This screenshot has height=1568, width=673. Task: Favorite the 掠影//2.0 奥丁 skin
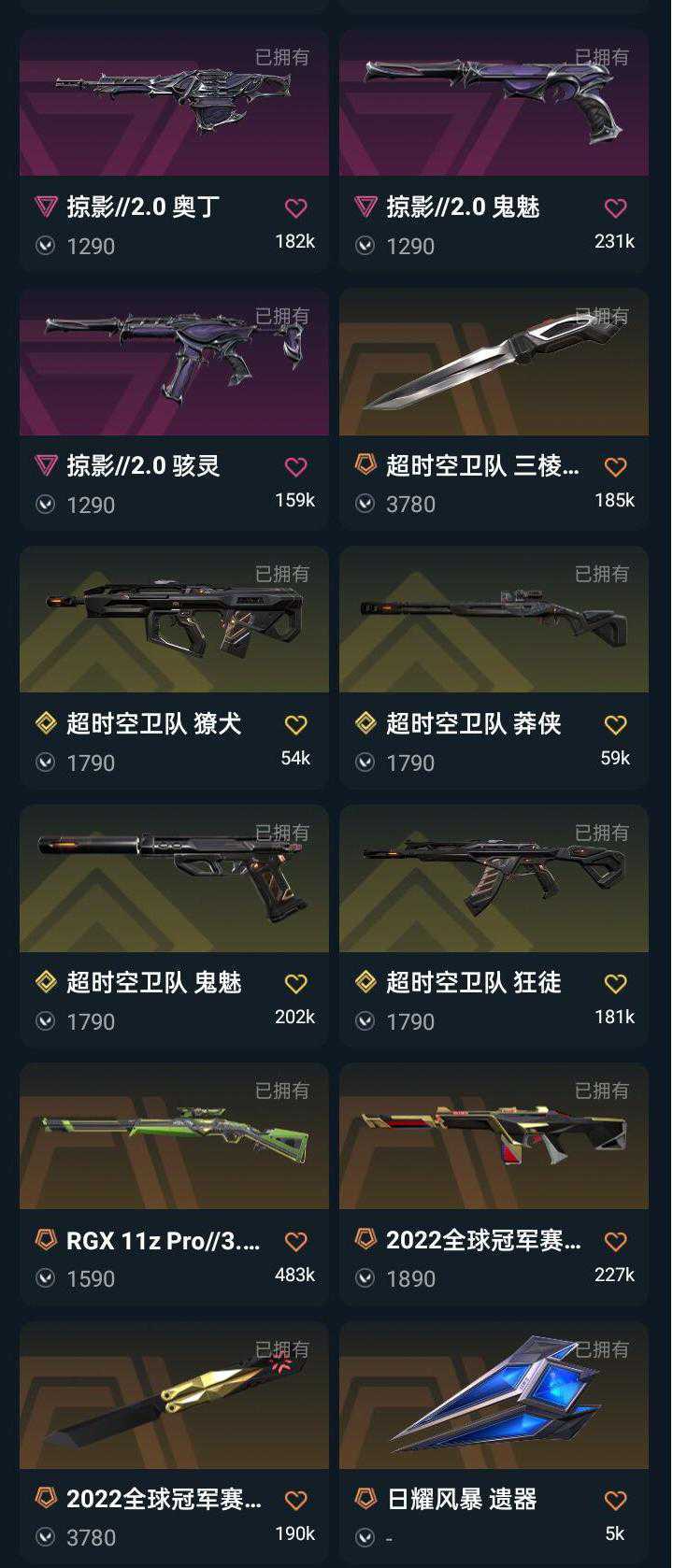click(x=296, y=208)
